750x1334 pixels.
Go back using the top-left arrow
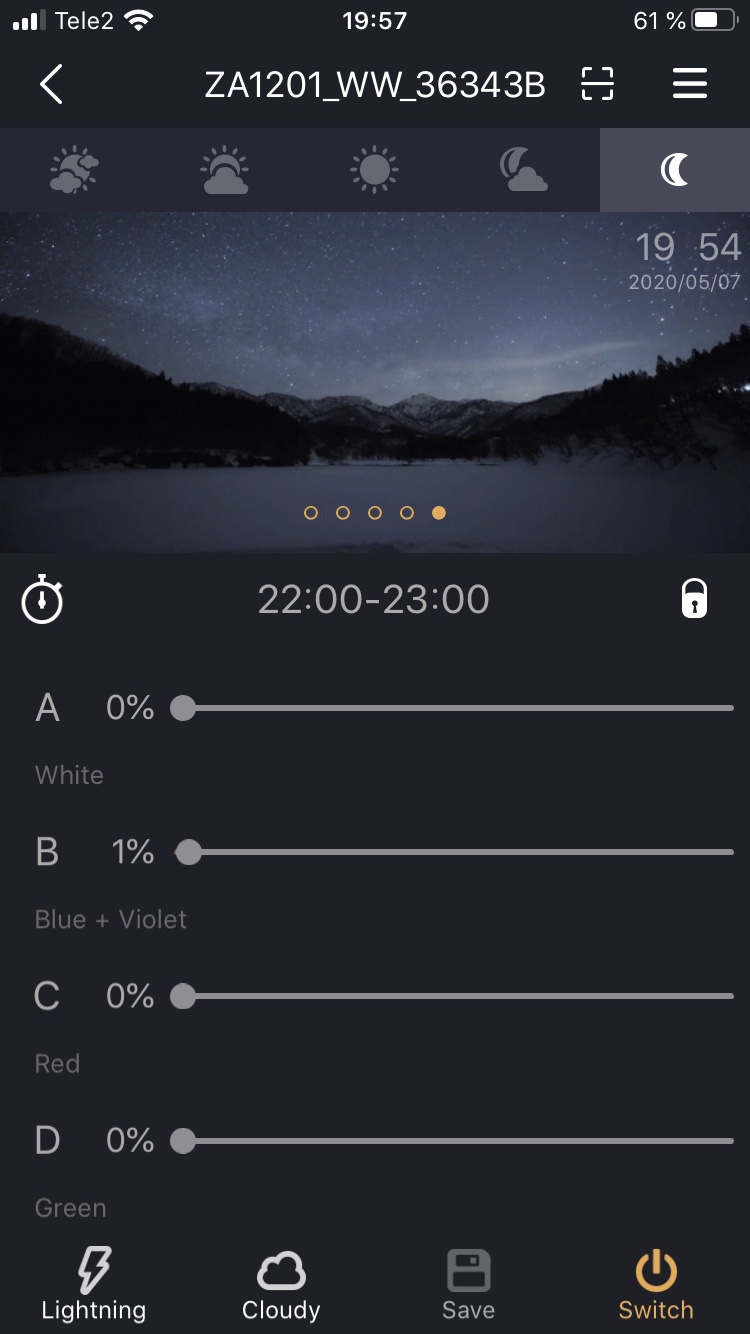[52, 85]
